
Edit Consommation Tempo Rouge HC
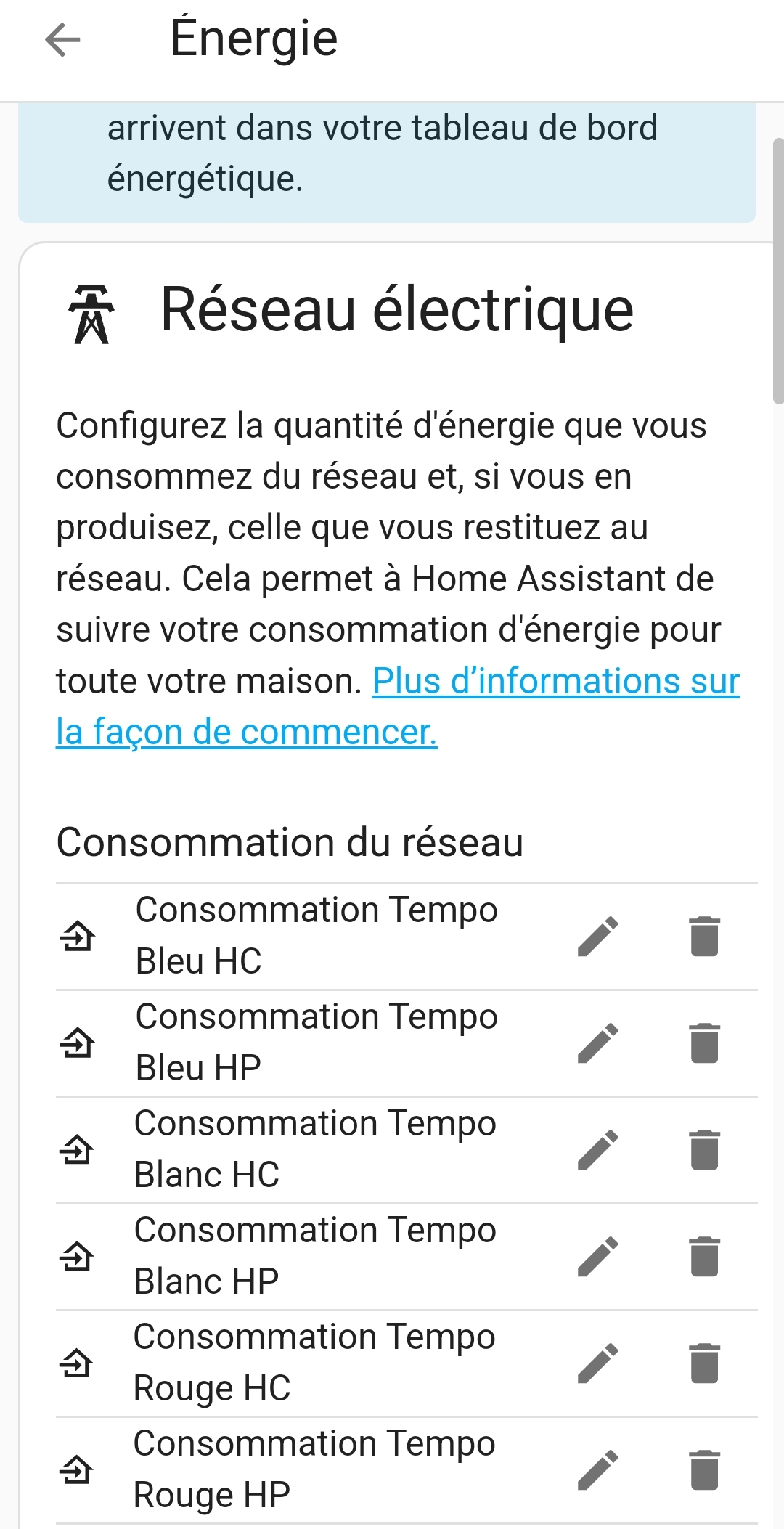[x=598, y=1363]
